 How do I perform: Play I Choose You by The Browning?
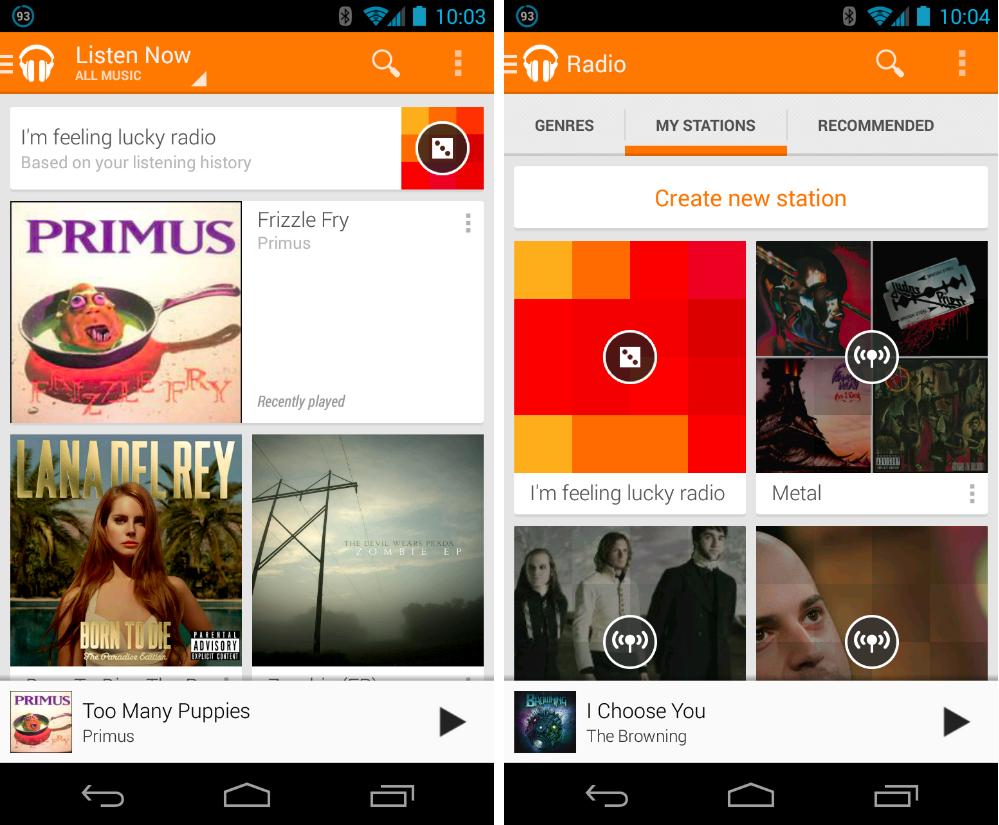coord(956,722)
